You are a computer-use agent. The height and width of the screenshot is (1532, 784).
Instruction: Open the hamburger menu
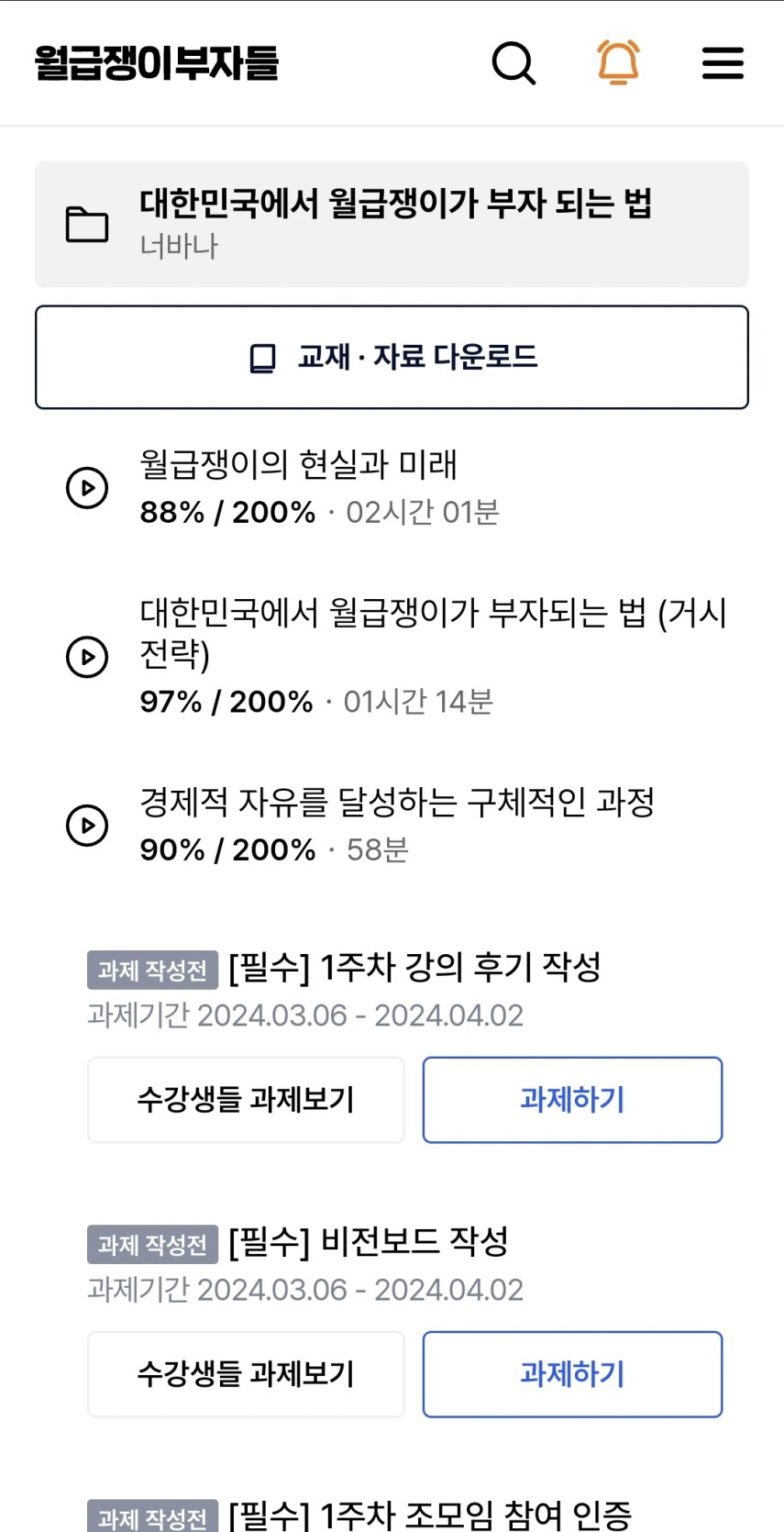pos(723,63)
